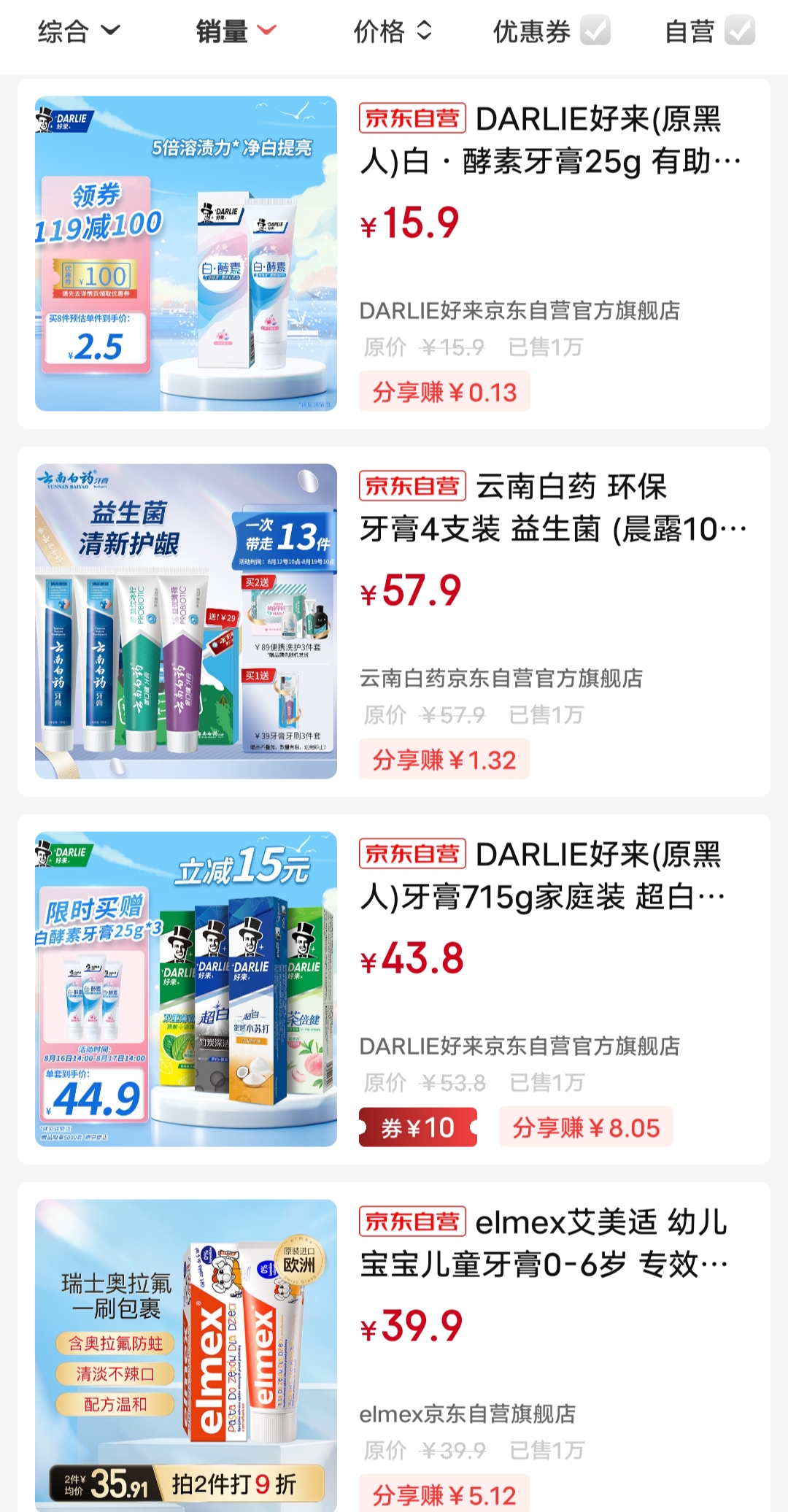Open 云南白药 益生菌牙膏4支装 product card

550,508
